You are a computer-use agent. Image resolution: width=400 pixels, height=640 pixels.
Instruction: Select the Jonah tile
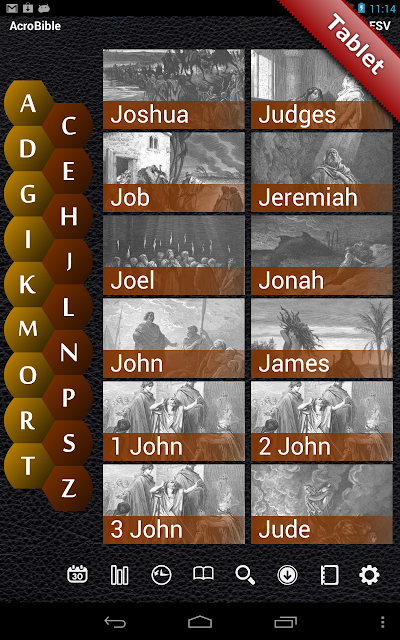(x=322, y=255)
